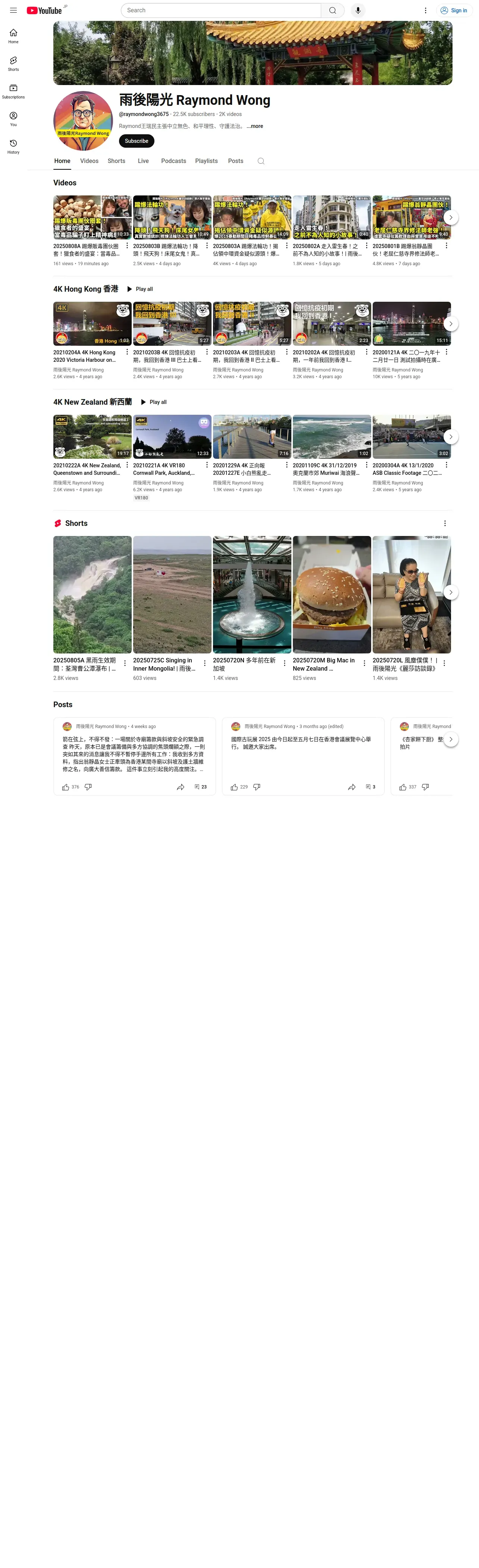Like the post with 376 likes
This screenshot has height=1568, width=479.
coord(66,787)
